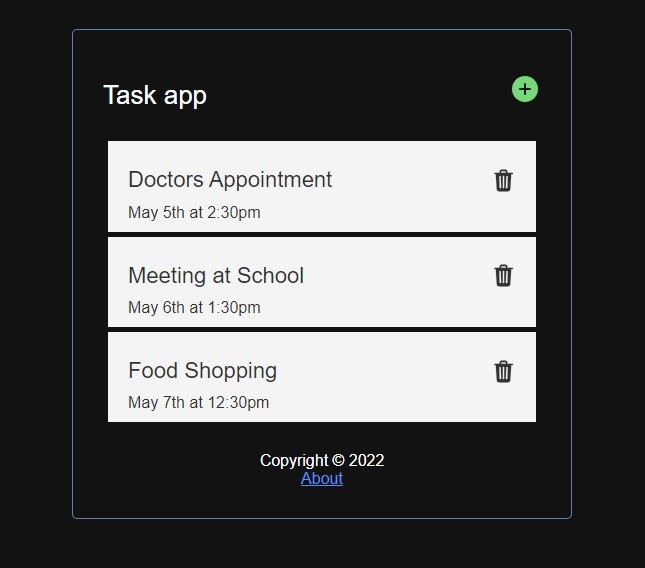Remove the Meeting at School task
Screen dimensions: 645x568
[x=503, y=275]
